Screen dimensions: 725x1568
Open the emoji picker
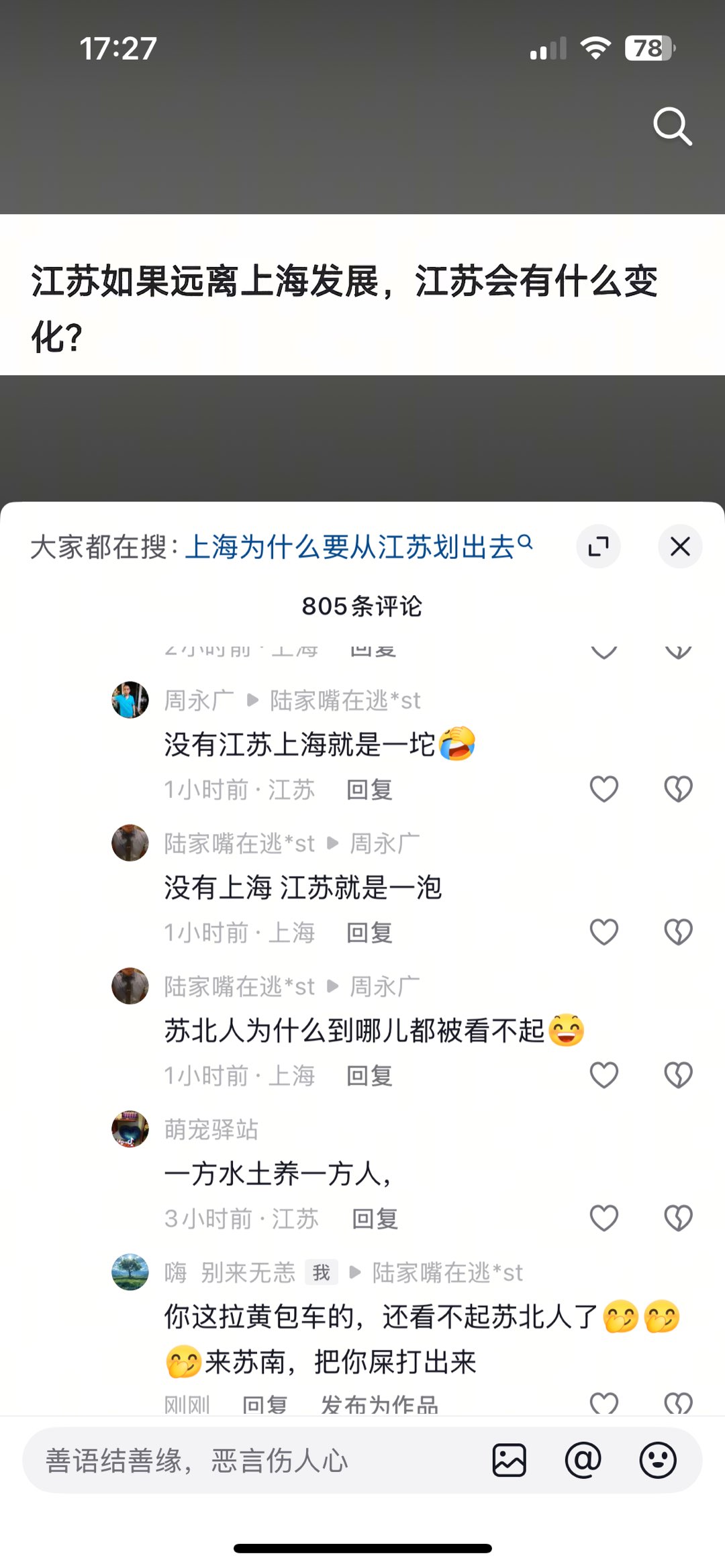tap(657, 1461)
